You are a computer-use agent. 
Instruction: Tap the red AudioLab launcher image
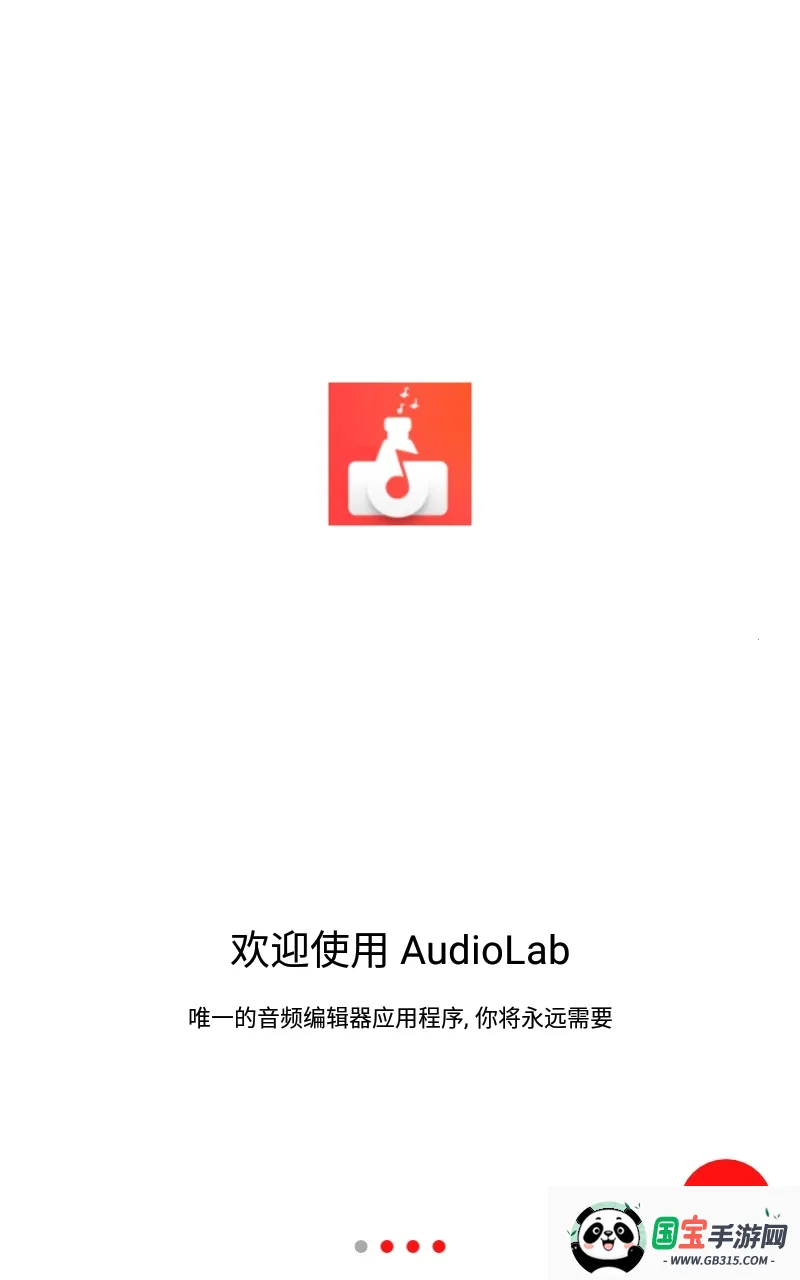click(x=399, y=453)
